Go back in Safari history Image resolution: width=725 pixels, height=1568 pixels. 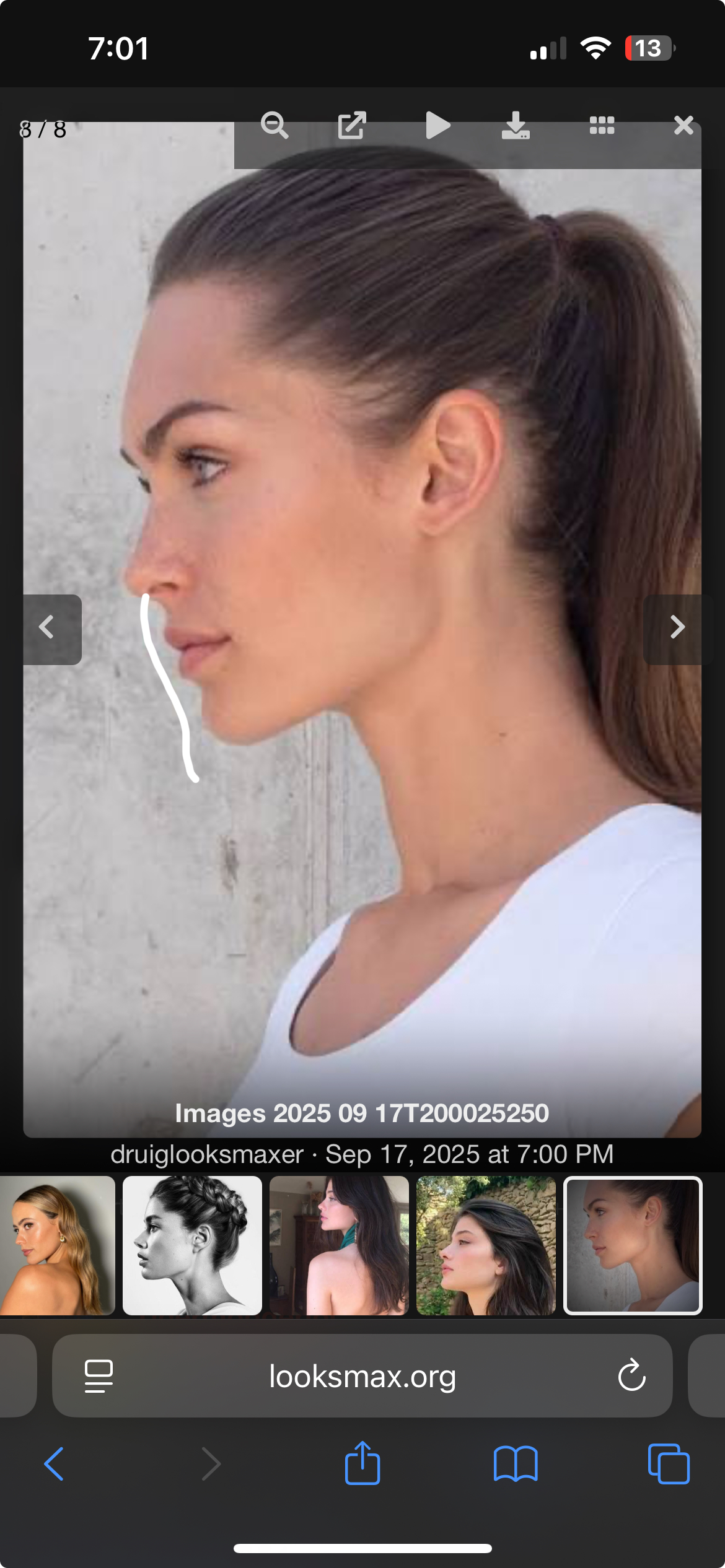coord(54,1464)
